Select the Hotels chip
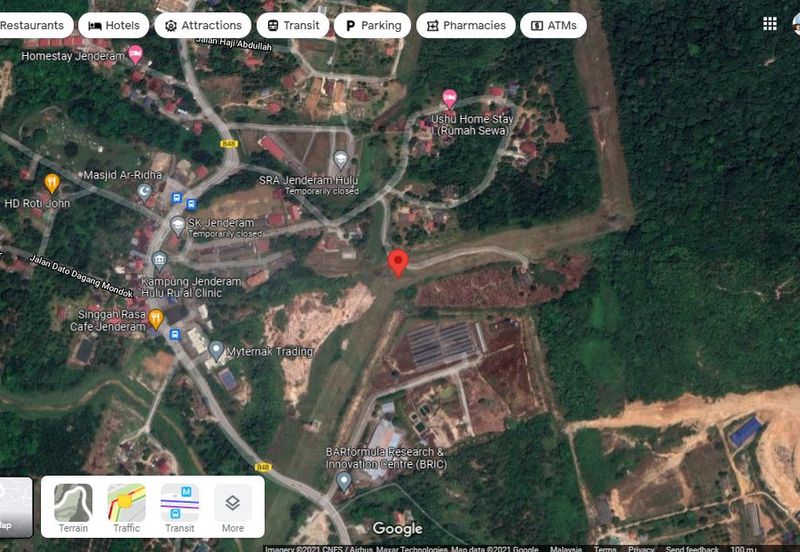 click(x=113, y=25)
